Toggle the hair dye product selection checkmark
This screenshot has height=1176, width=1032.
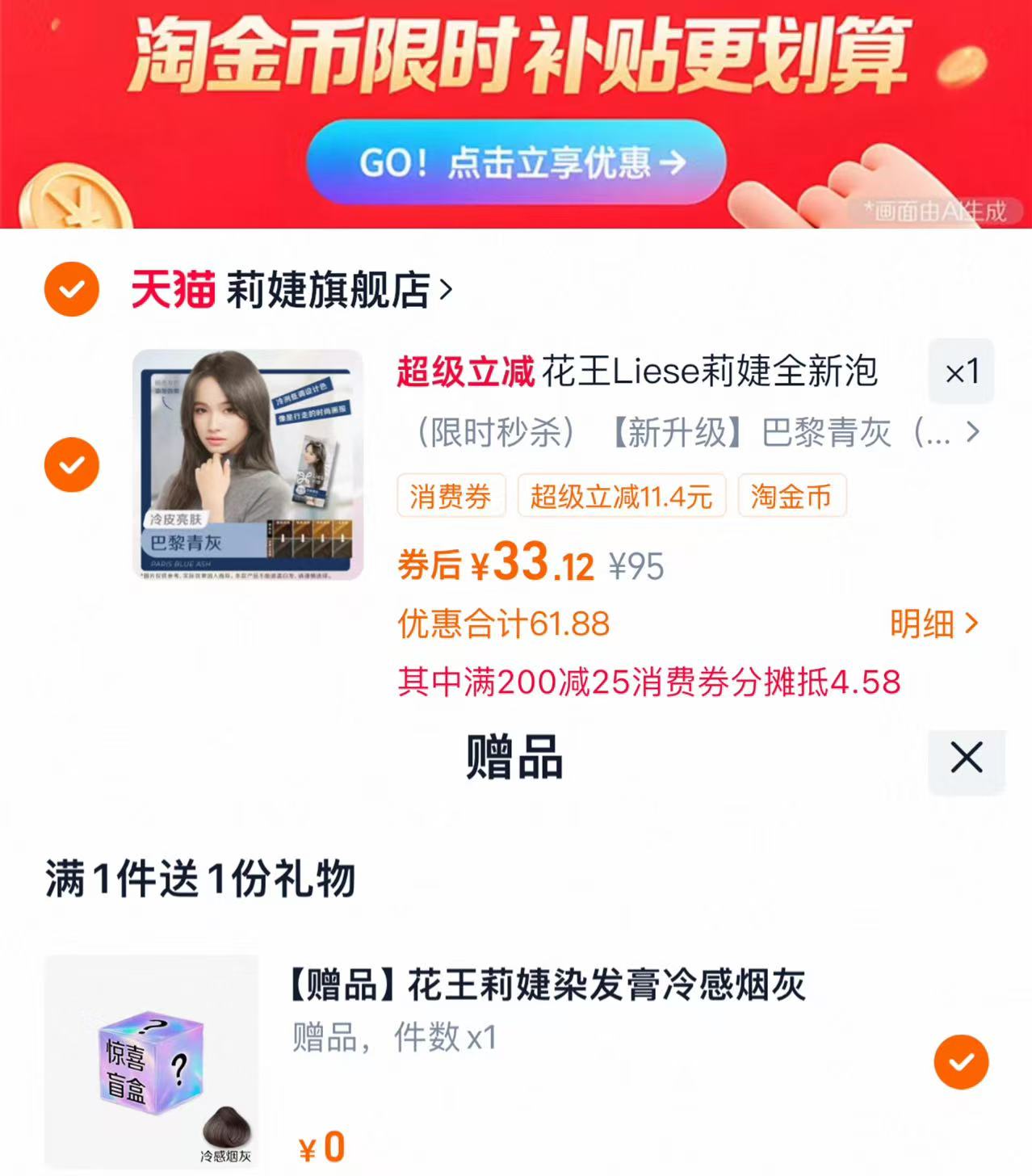(72, 464)
